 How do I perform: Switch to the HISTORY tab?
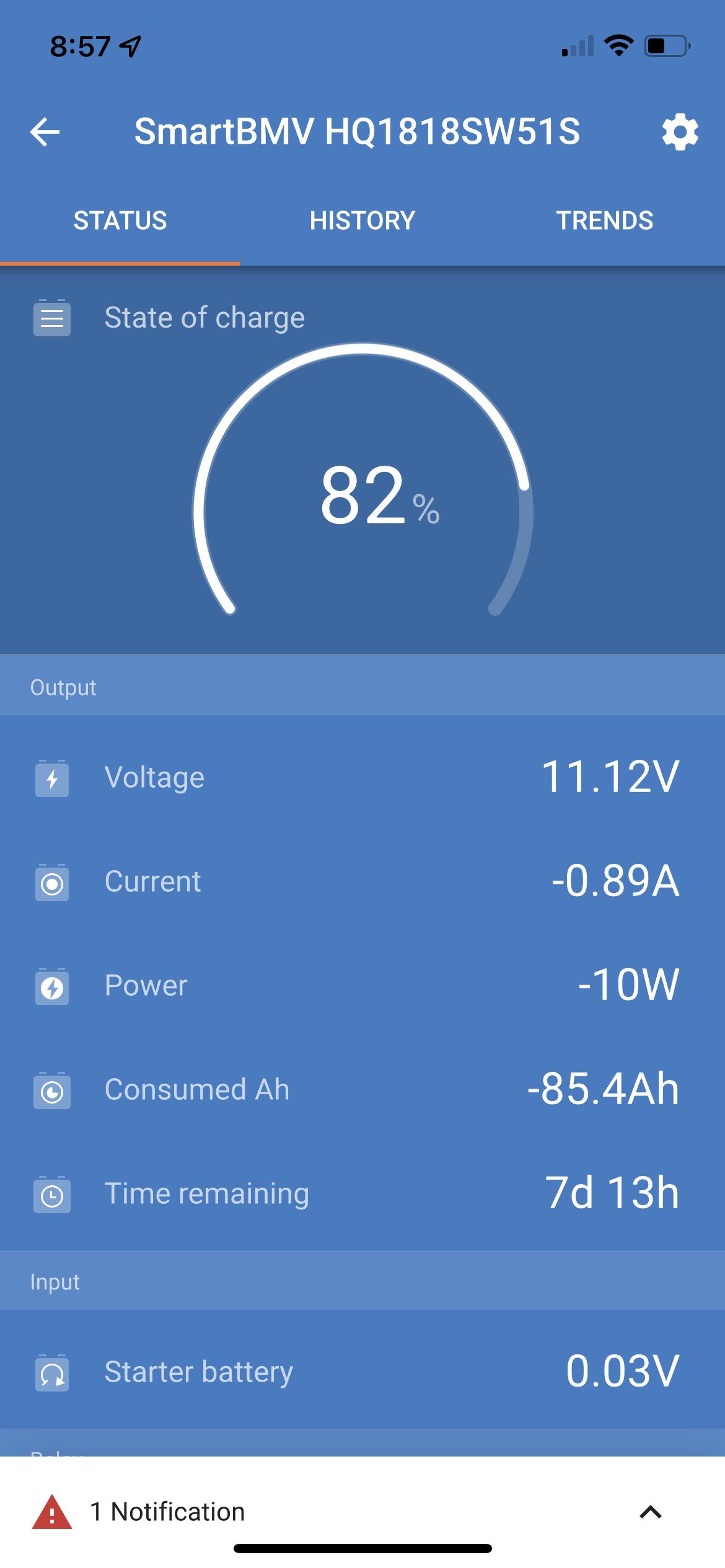(x=362, y=220)
